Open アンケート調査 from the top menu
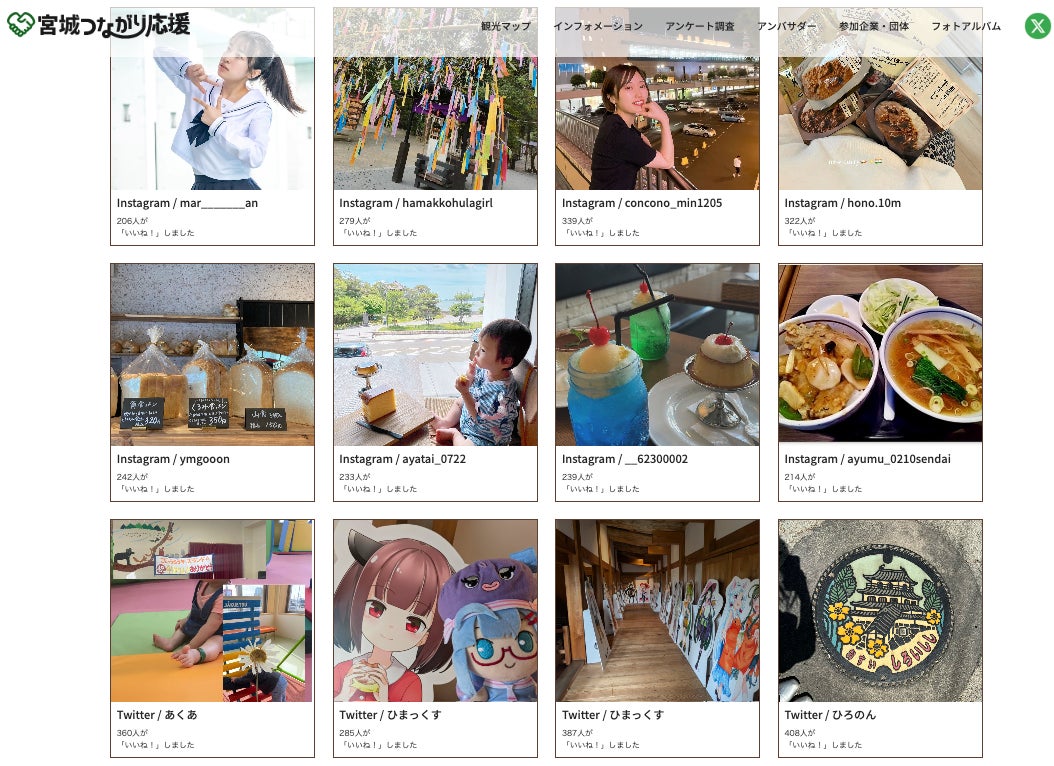Screen dimensions: 1054x766 click(x=700, y=26)
